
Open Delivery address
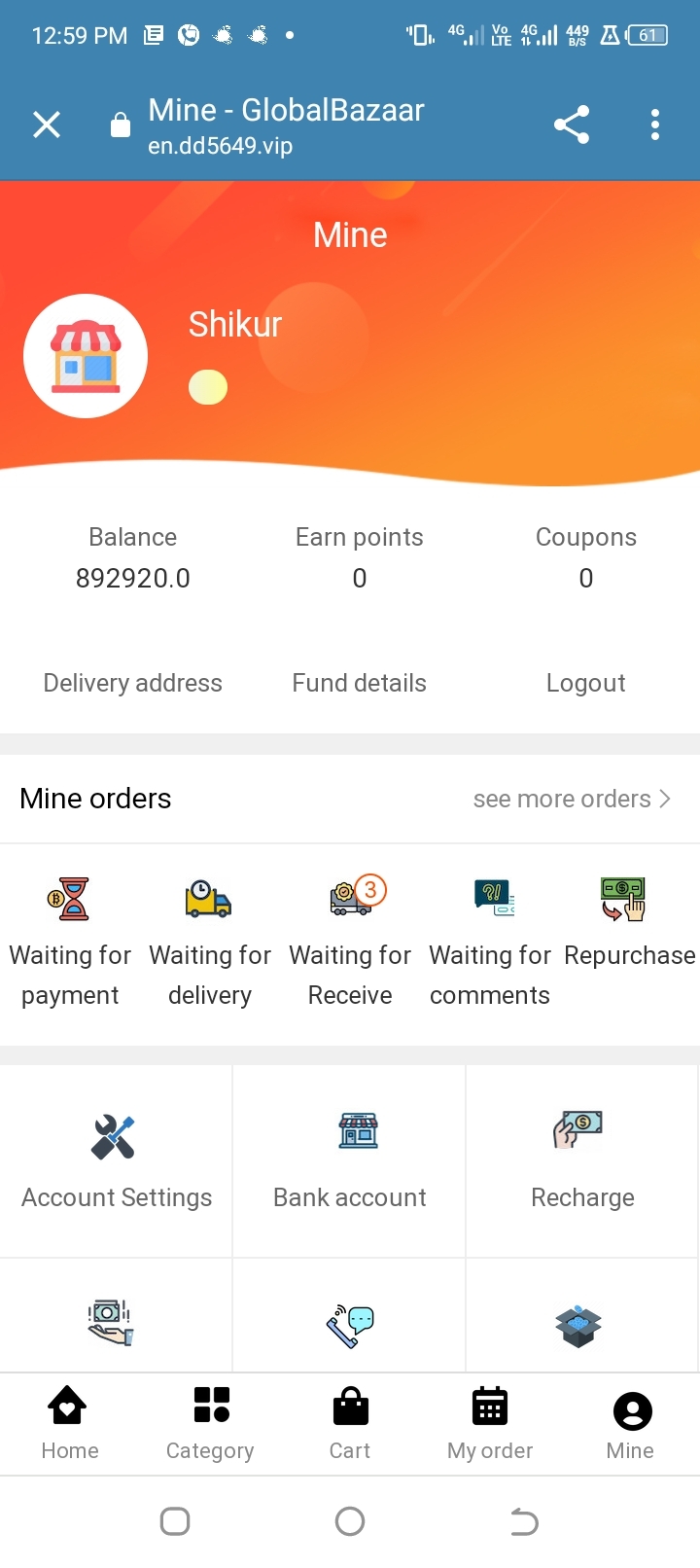coord(132,683)
